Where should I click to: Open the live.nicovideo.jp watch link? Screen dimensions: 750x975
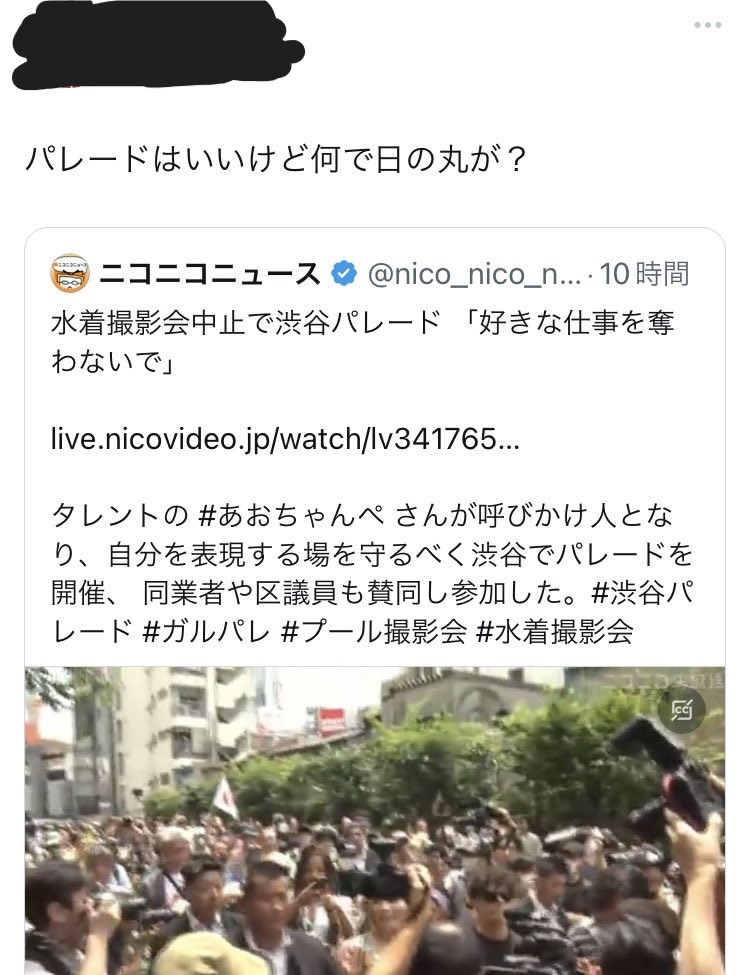tap(285, 439)
